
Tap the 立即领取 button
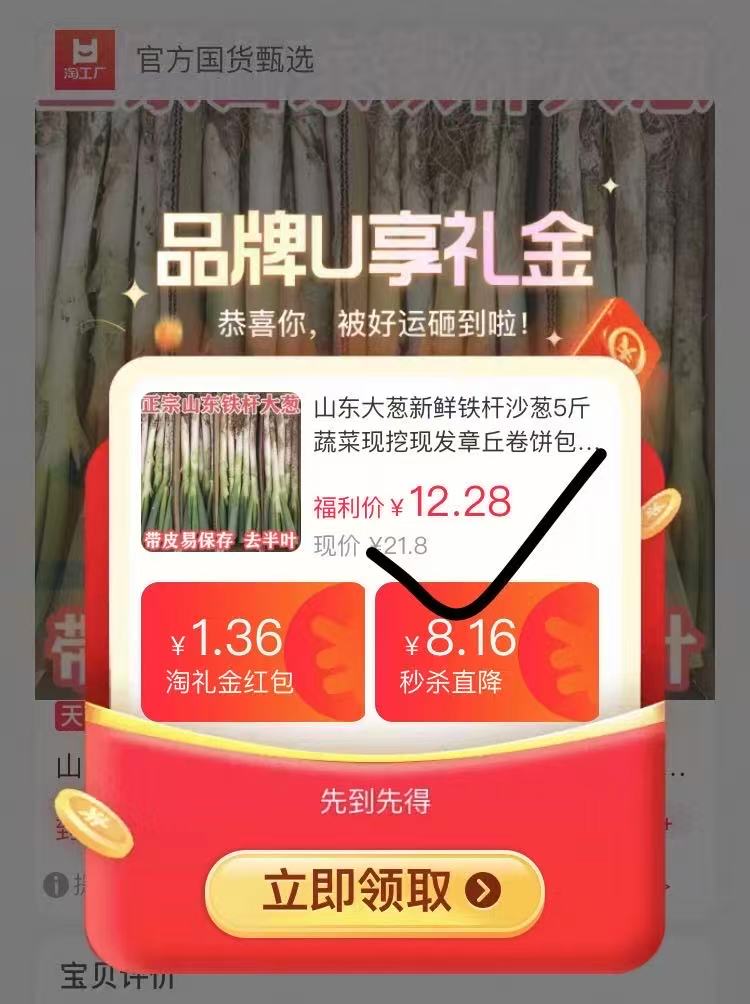[x=374, y=891]
